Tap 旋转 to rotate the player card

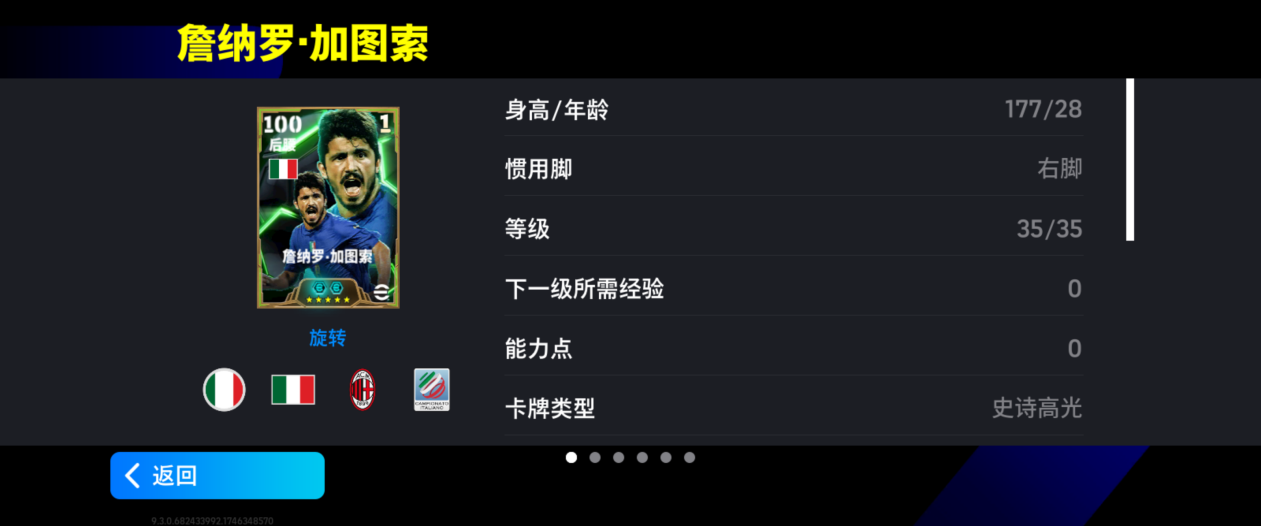pos(327,338)
